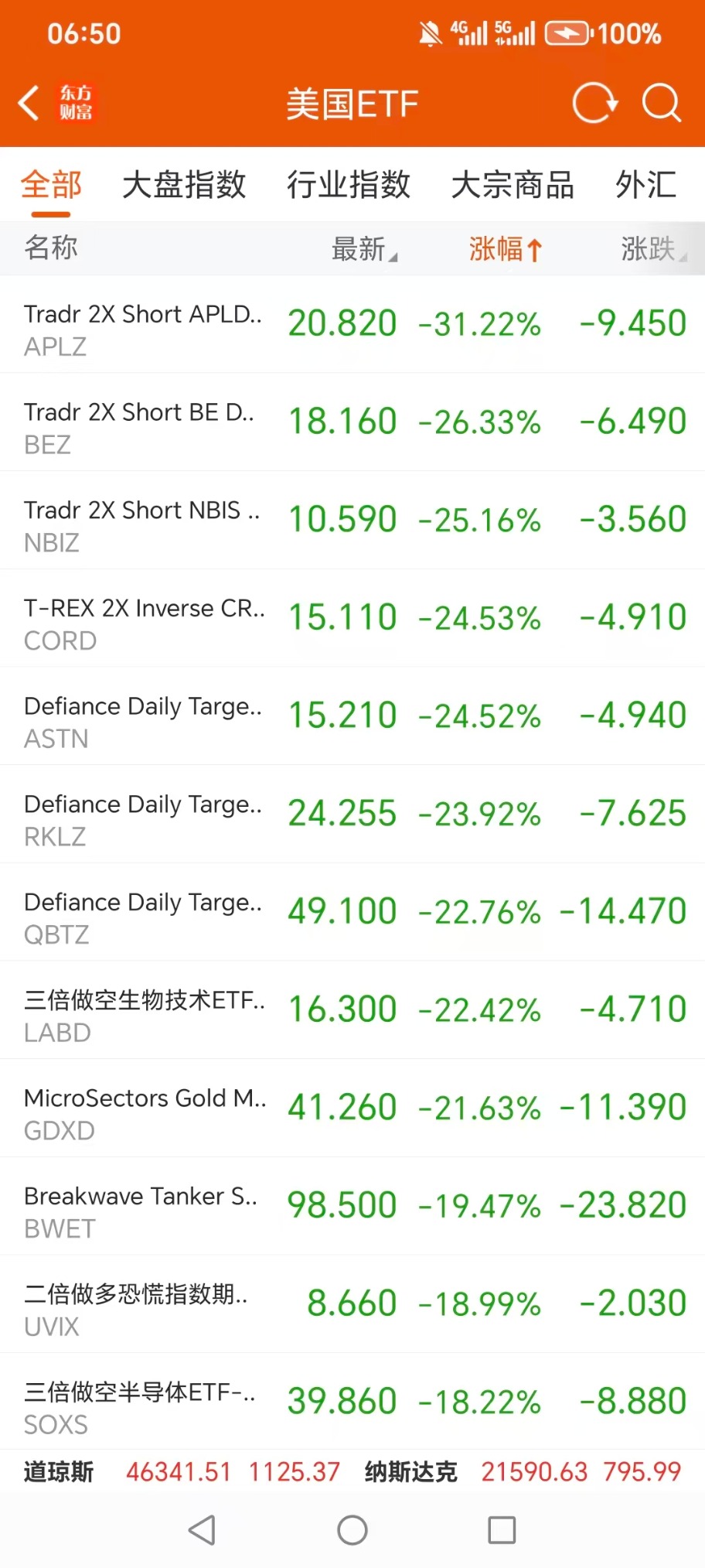Image resolution: width=705 pixels, height=1568 pixels.
Task: Open MicroSectors Gold GDXD quote
Action: [352, 1109]
